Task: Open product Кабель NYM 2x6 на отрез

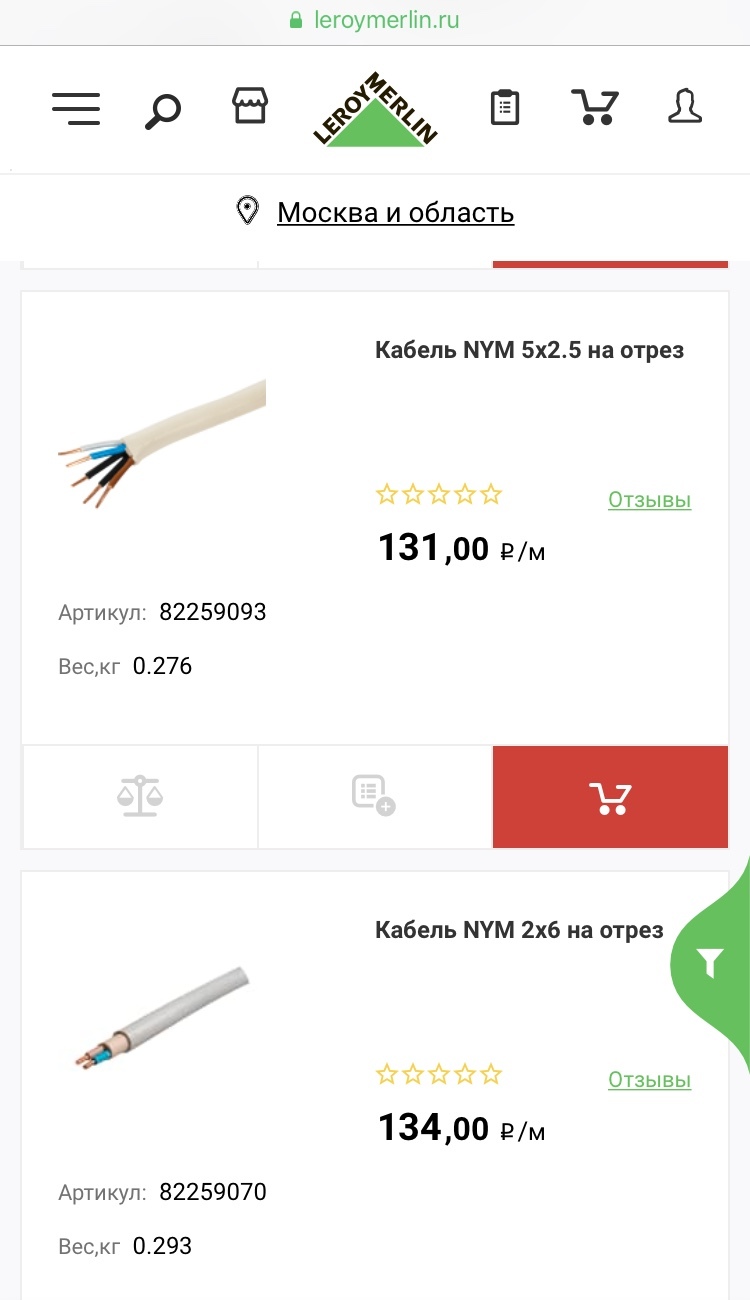Action: tap(519, 930)
